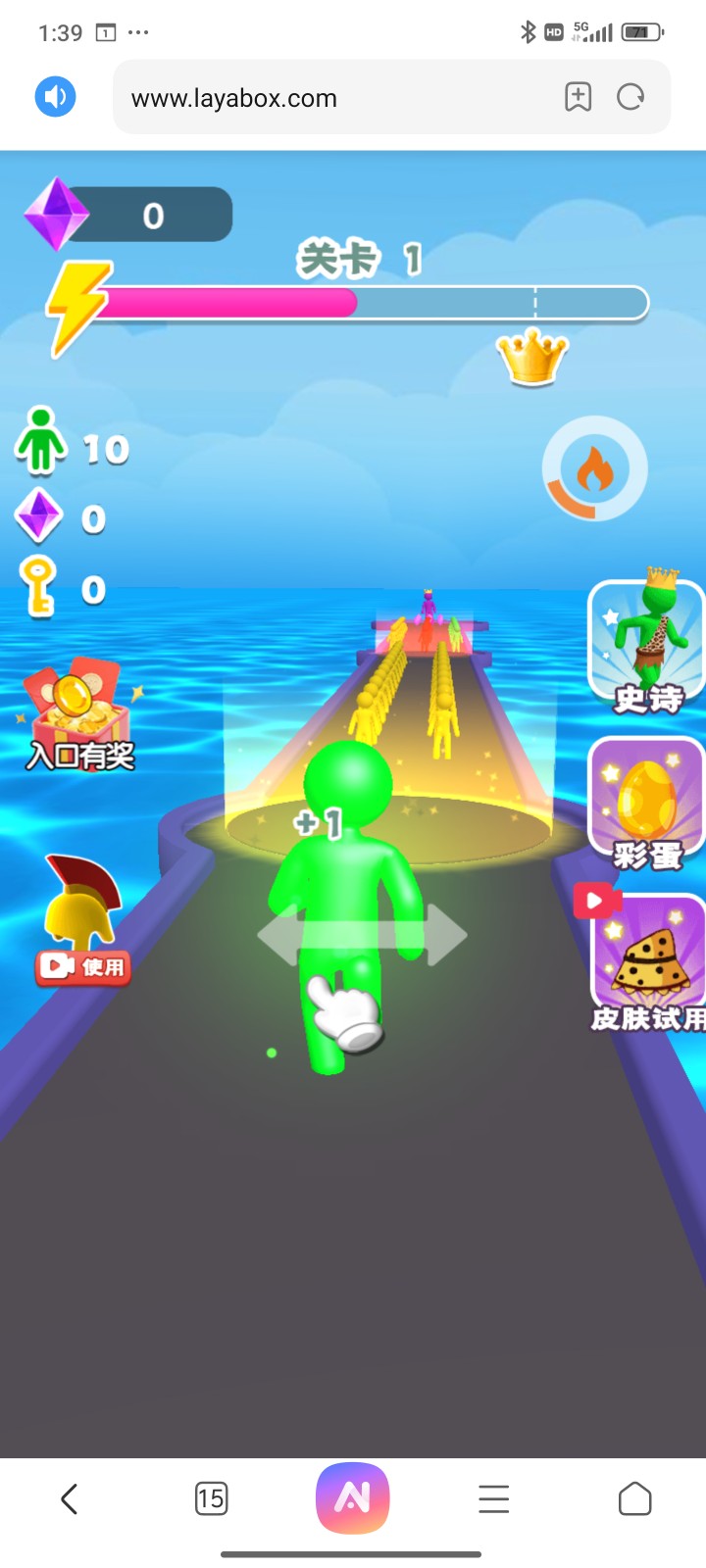This screenshot has width=706, height=1568.
Task: Reload the web page
Action: pos(630,97)
